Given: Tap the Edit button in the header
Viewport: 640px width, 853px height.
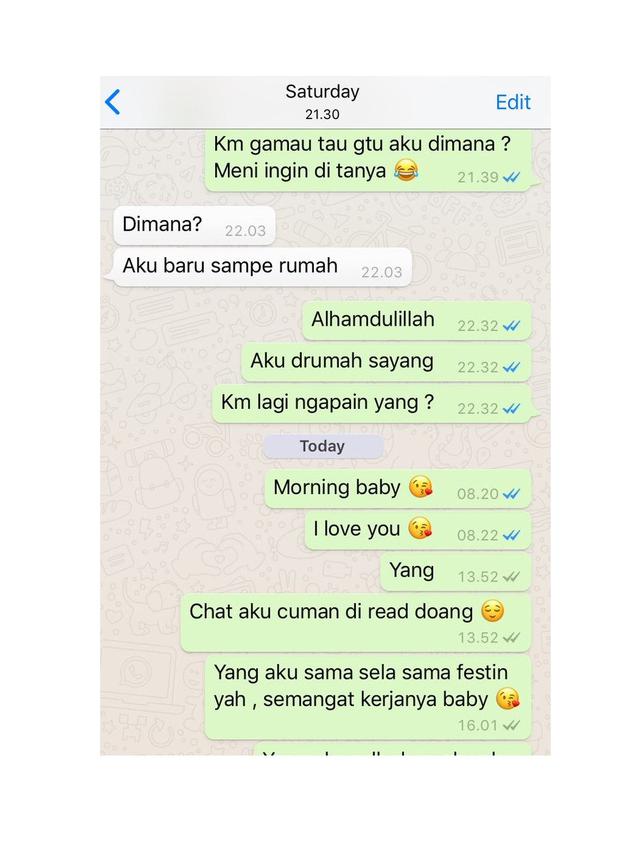Looking at the screenshot, I should pyautogui.click(x=513, y=102).
